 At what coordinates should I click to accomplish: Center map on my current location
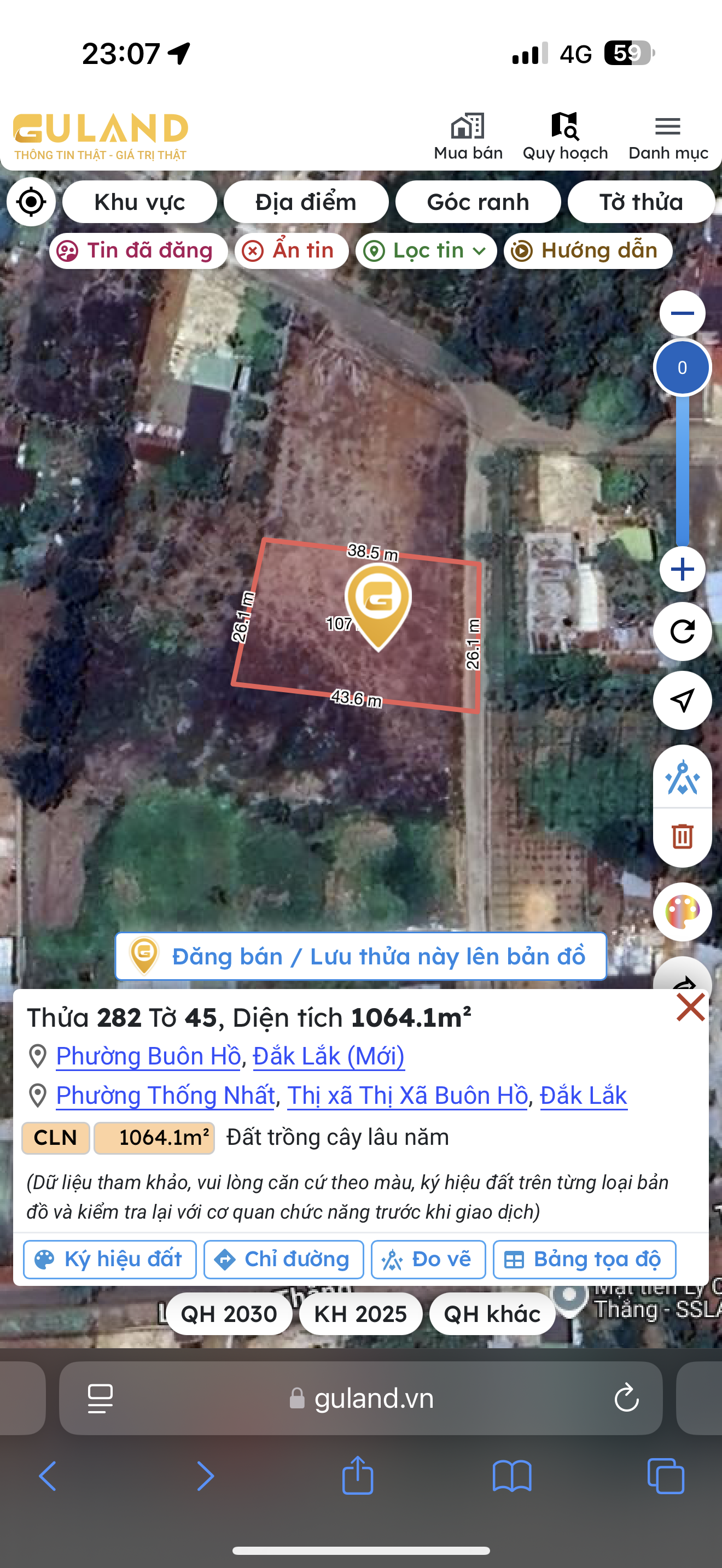point(31,202)
